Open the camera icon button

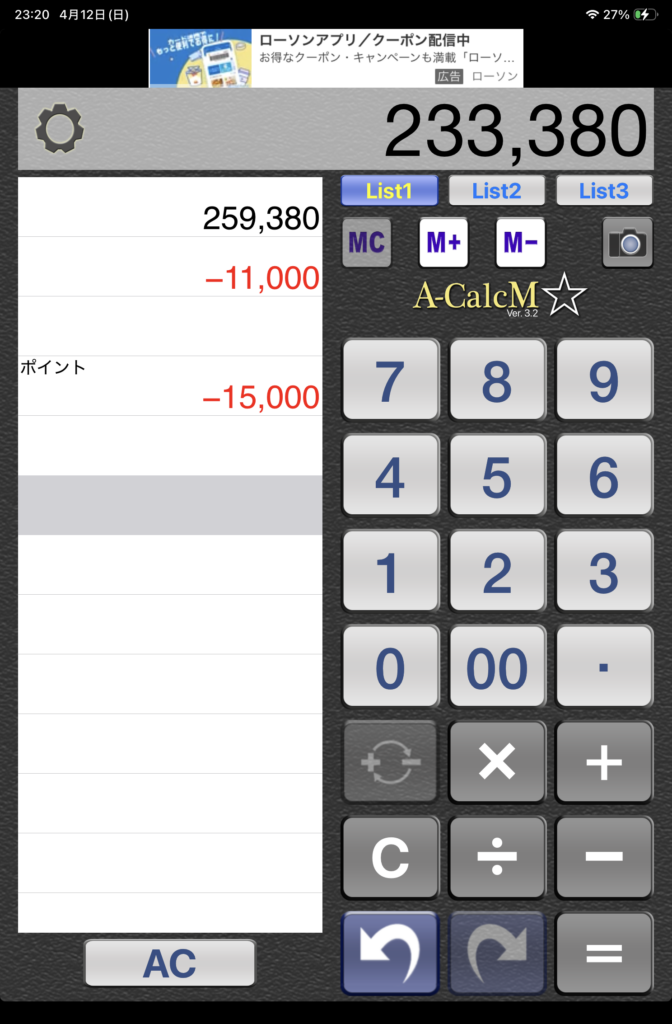tap(628, 243)
